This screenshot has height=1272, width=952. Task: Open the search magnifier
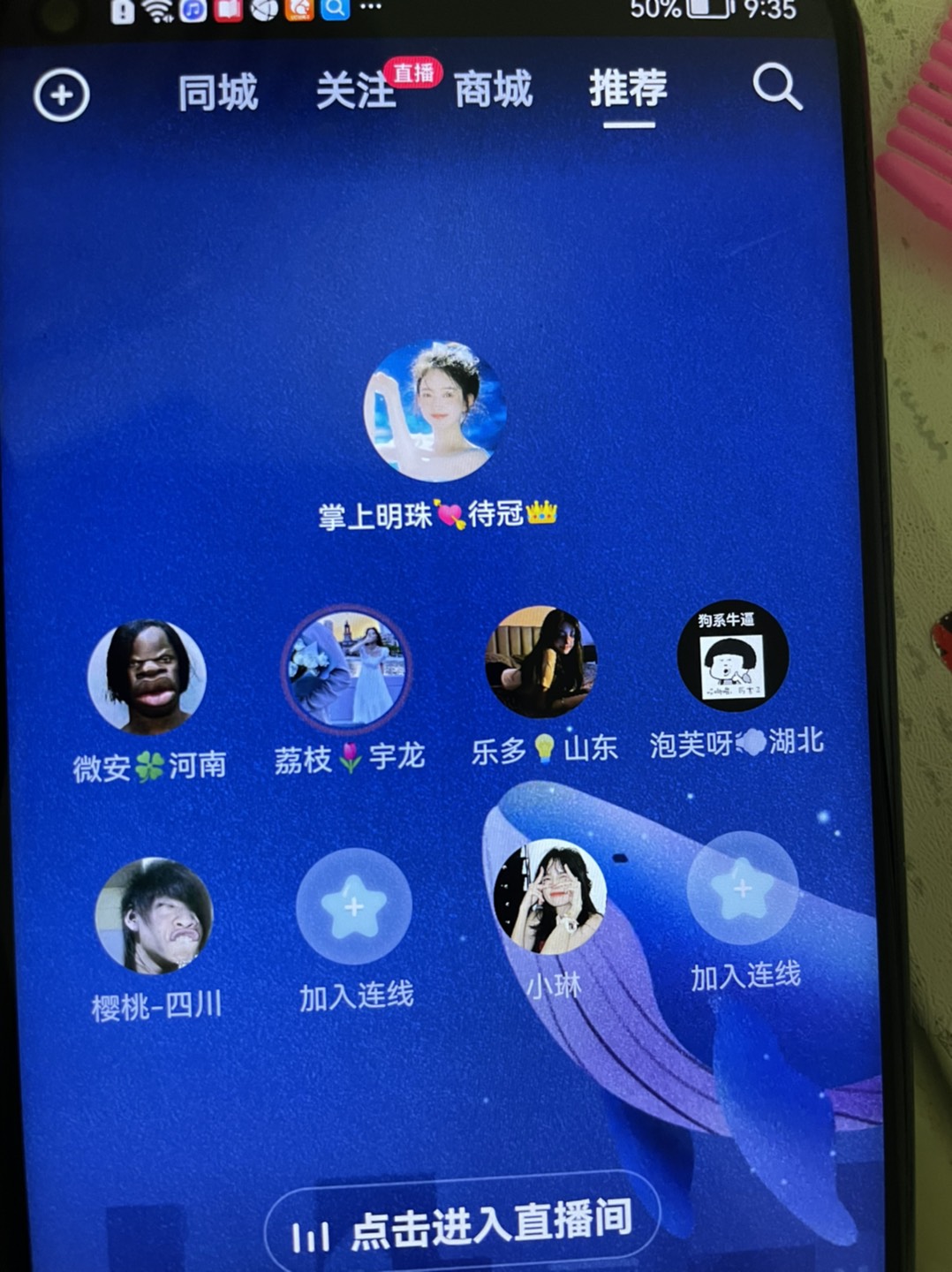coord(776,87)
